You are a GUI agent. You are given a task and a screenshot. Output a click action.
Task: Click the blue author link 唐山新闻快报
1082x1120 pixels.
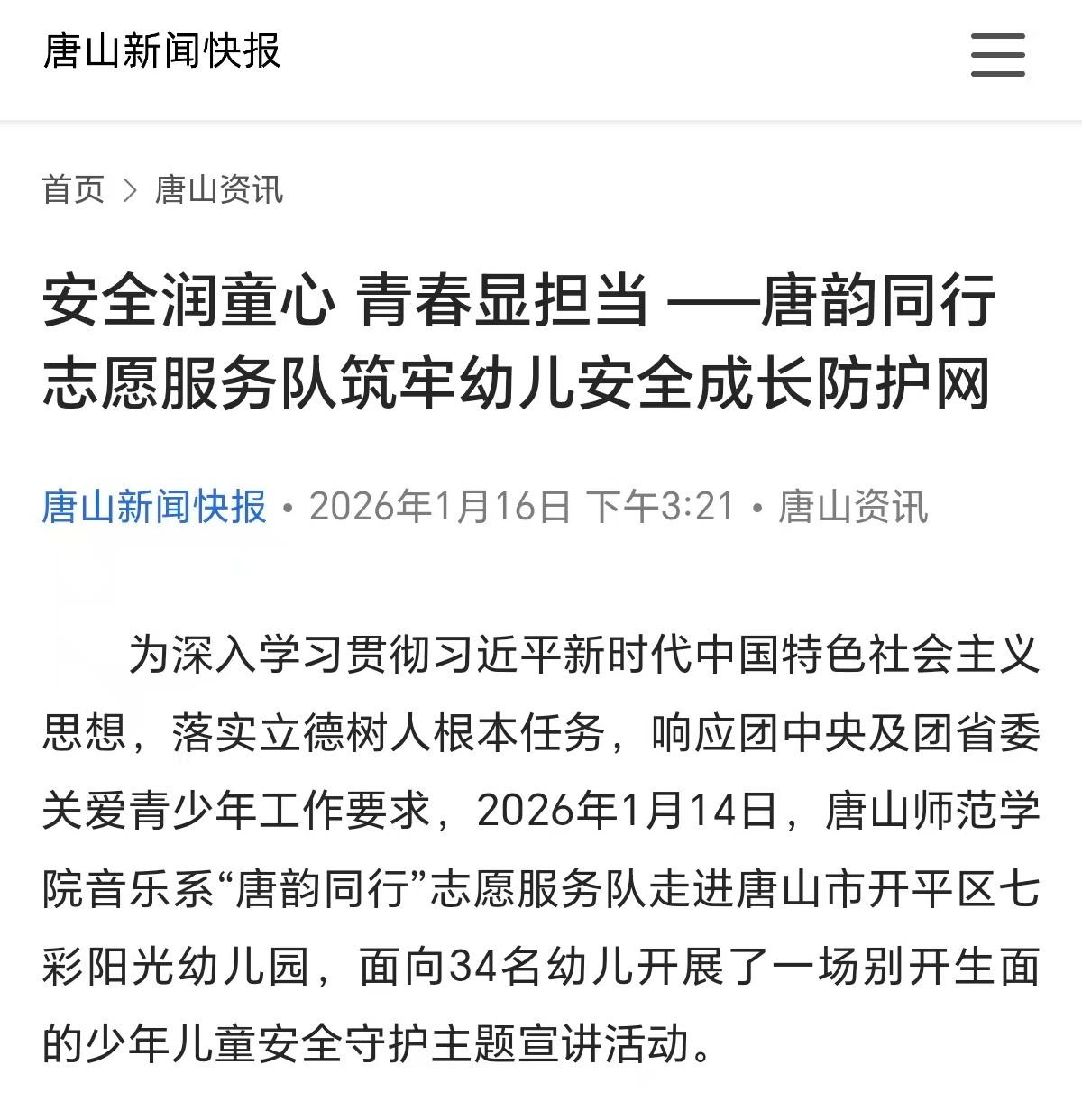pyautogui.click(x=153, y=507)
